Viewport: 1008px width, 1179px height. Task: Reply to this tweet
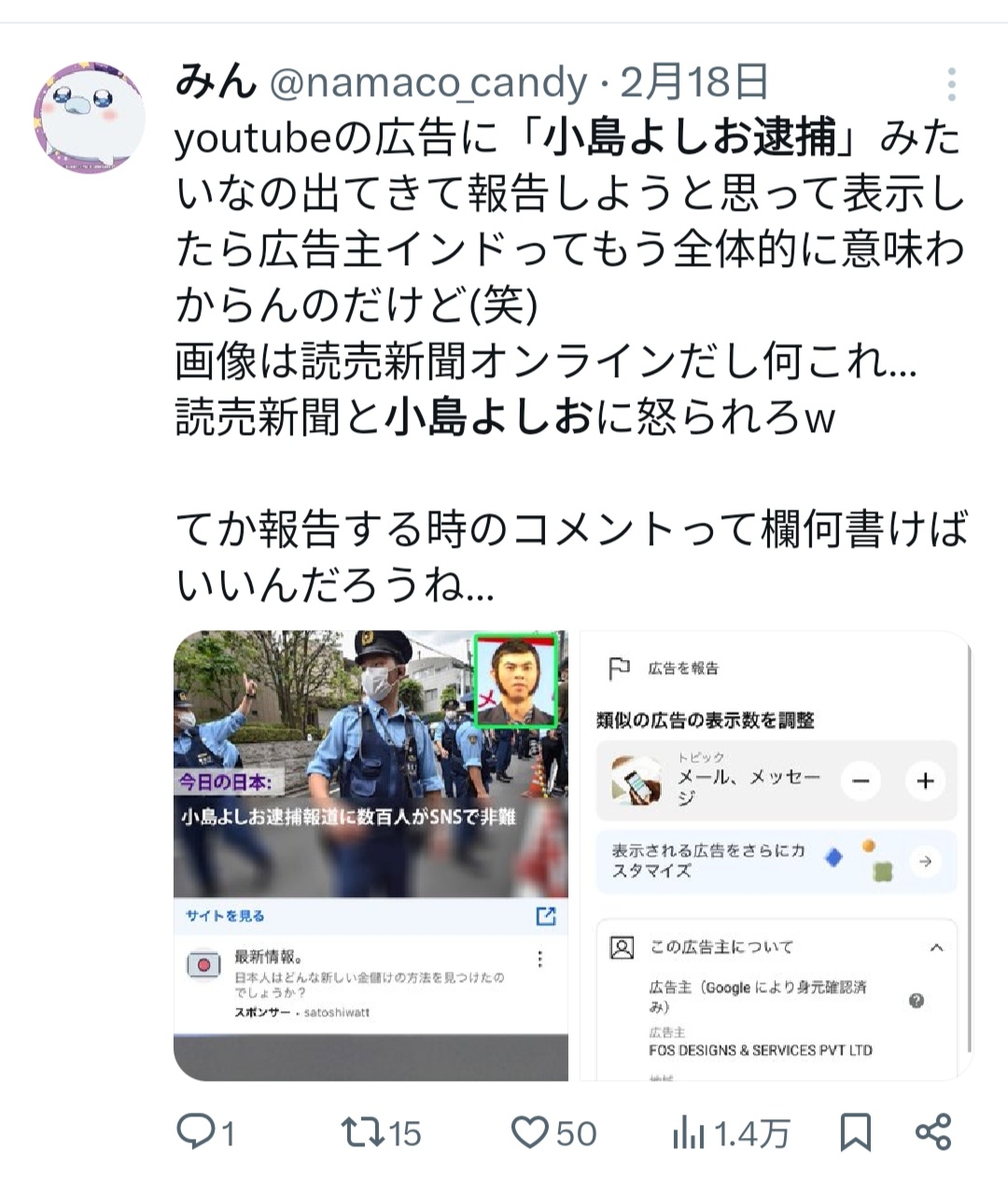196,1132
